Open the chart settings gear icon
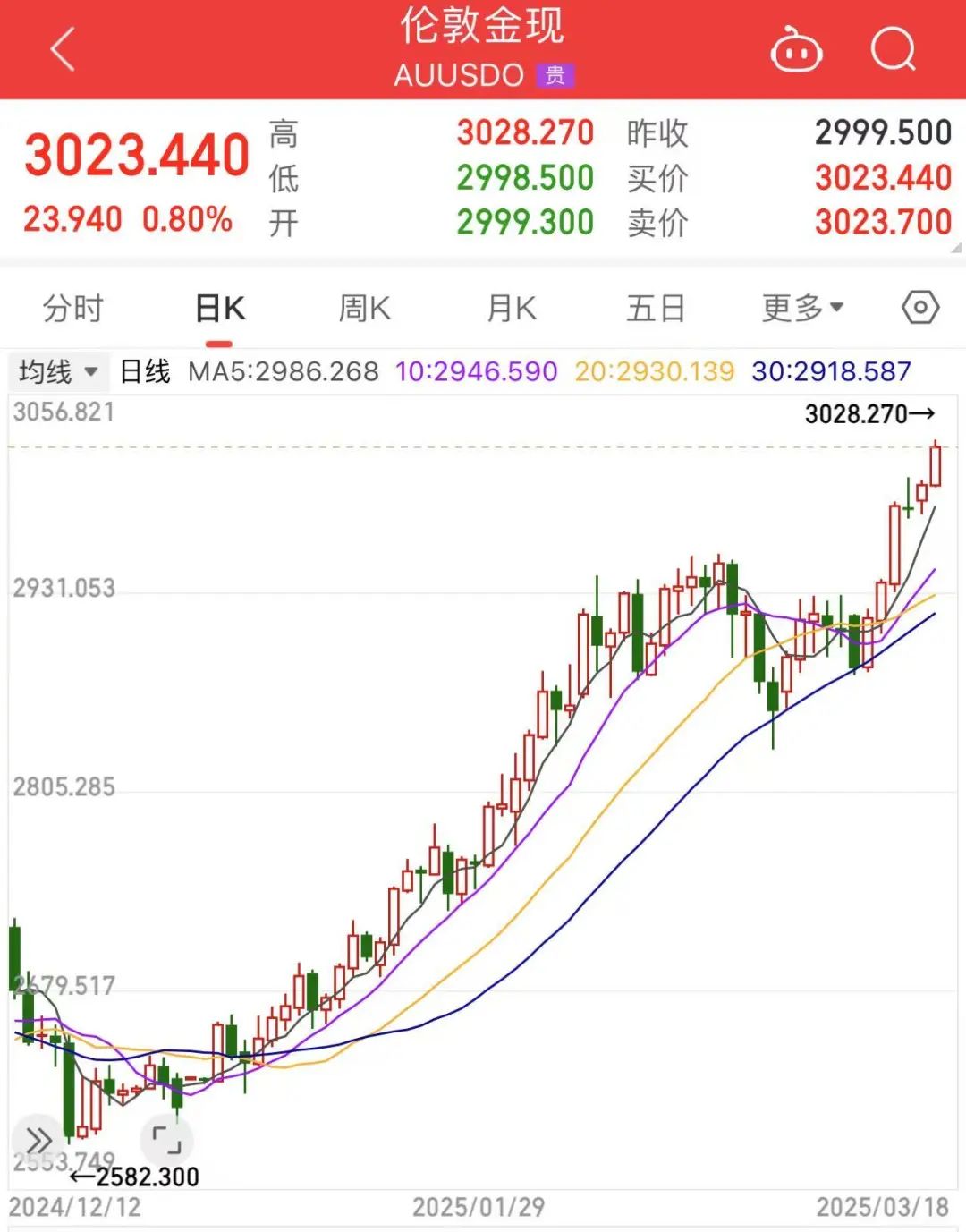The height and width of the screenshot is (1232, 966). pyautogui.click(x=918, y=307)
